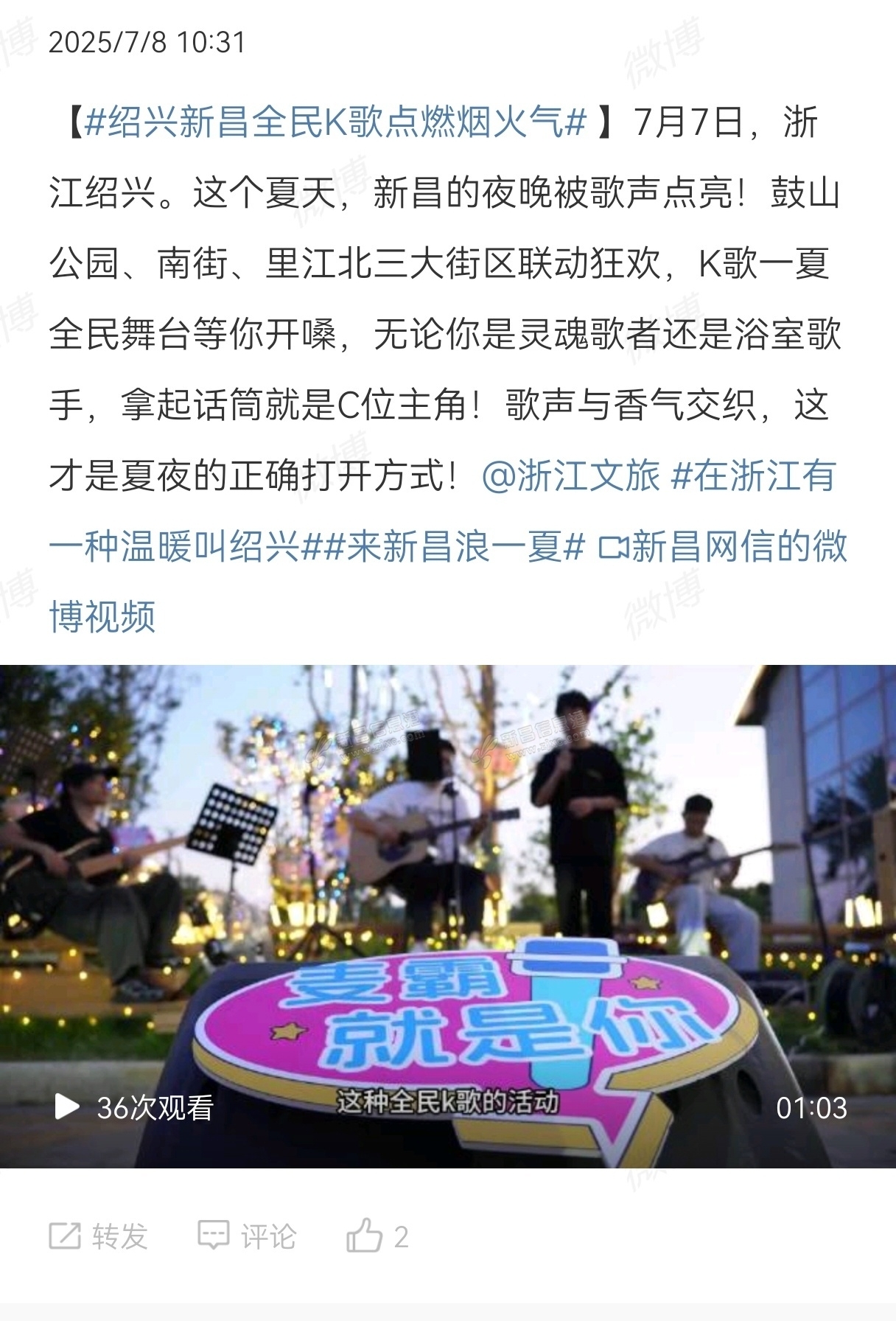Repost this post with 转发
This screenshot has height=1321, width=896.
(99, 1236)
